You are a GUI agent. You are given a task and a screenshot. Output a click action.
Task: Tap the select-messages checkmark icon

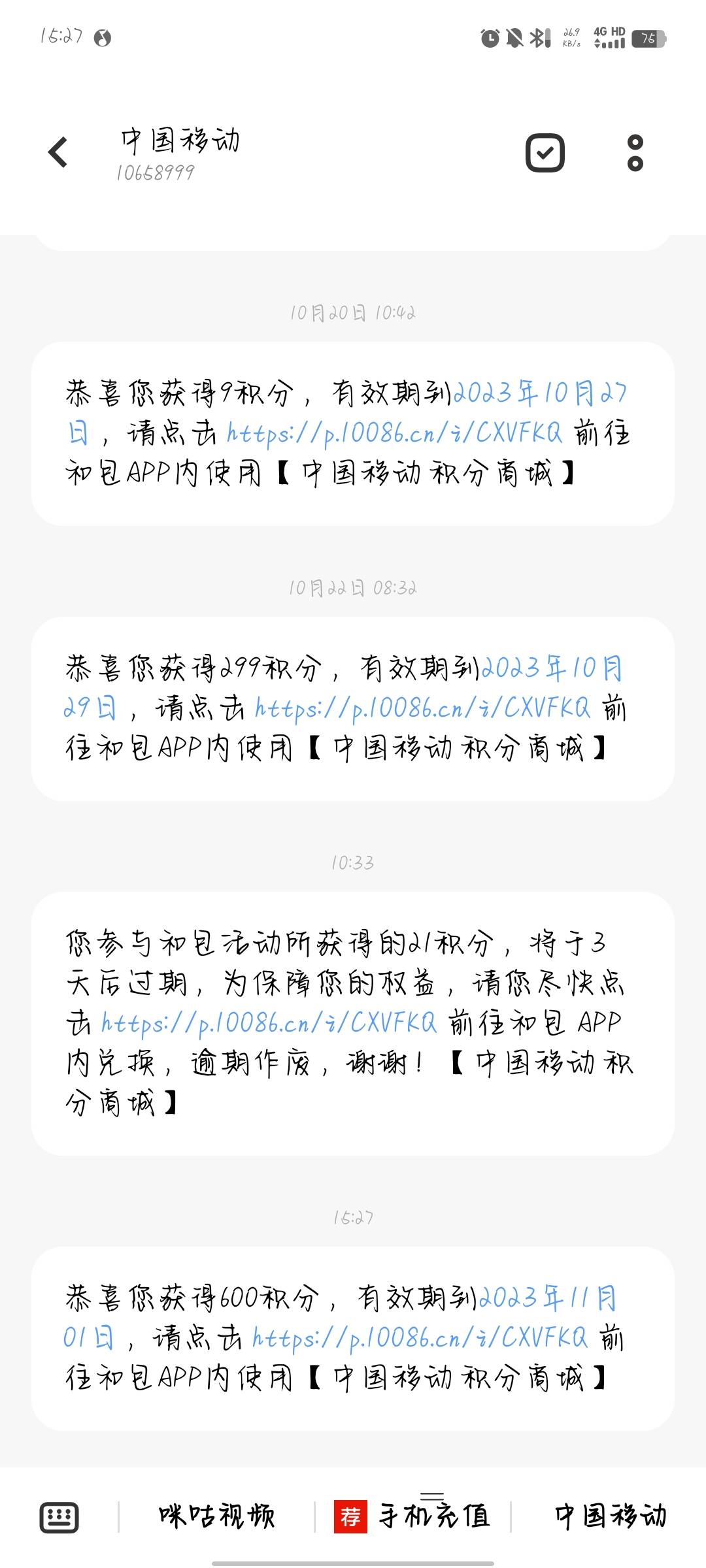pos(545,153)
